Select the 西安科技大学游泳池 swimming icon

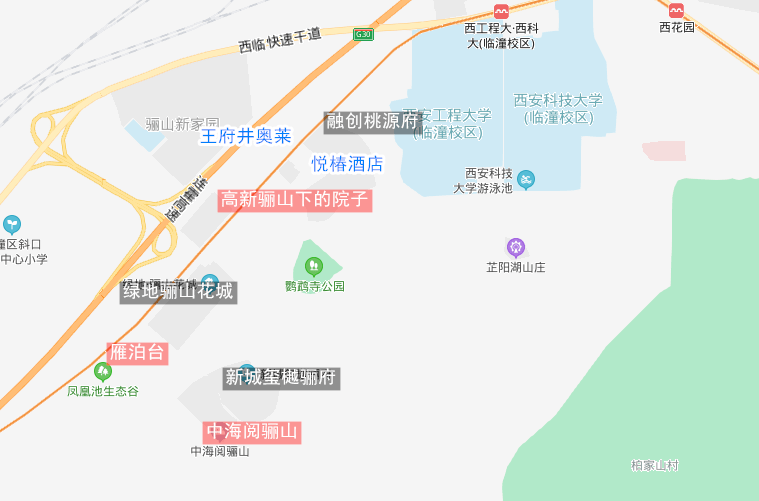(526, 180)
